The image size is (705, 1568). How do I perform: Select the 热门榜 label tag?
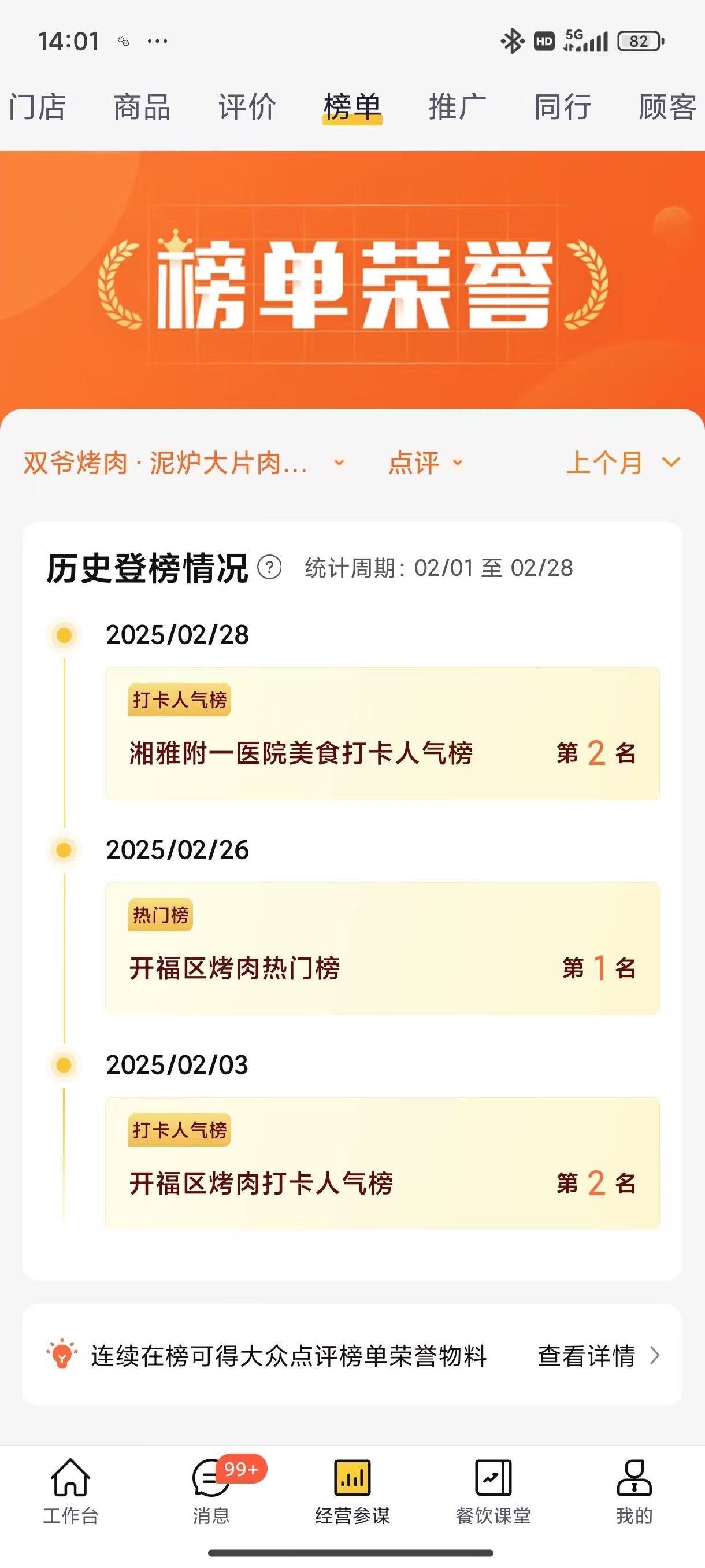(x=160, y=916)
